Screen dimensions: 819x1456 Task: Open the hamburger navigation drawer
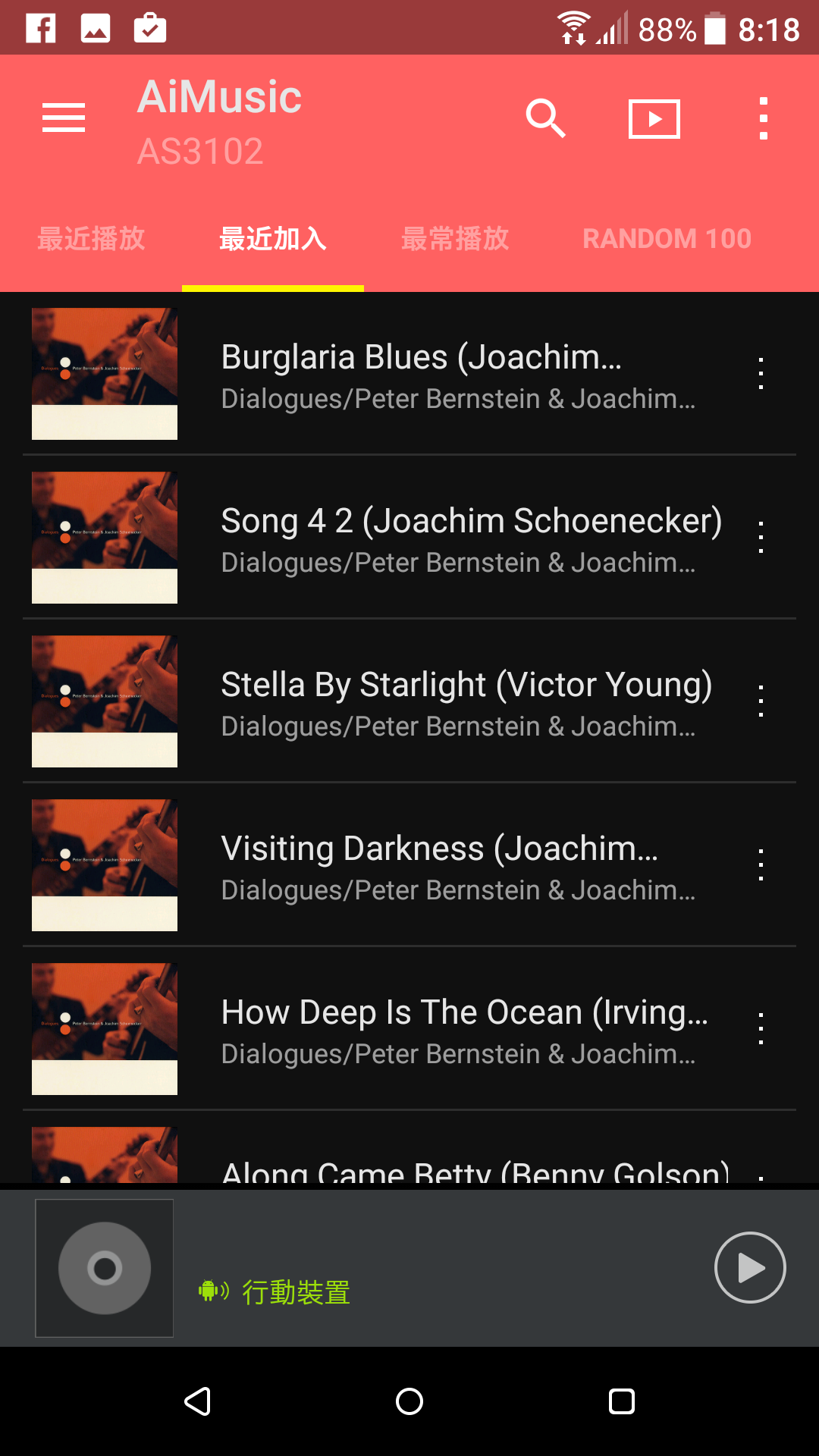pyautogui.click(x=64, y=118)
